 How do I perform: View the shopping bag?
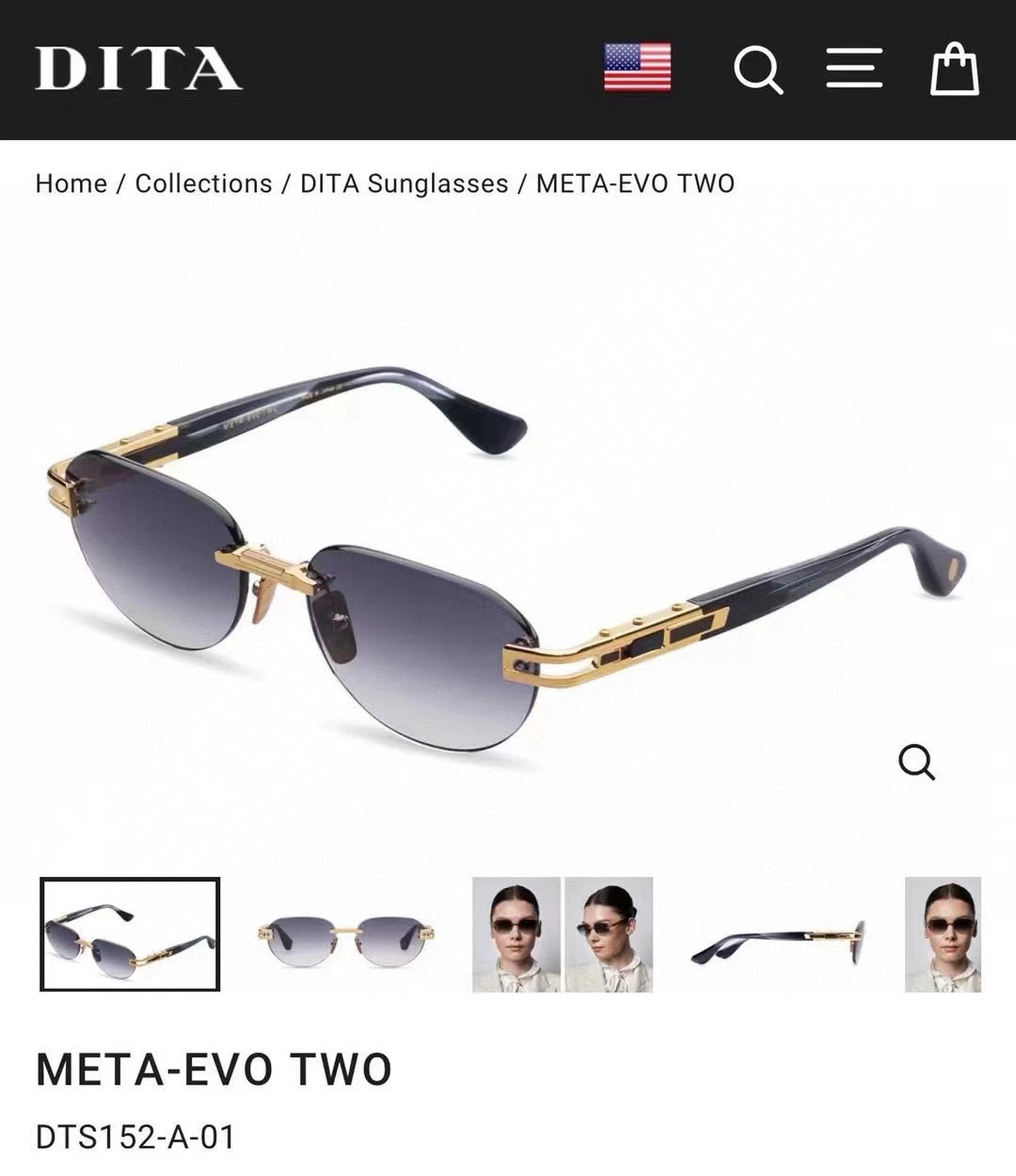[x=954, y=70]
